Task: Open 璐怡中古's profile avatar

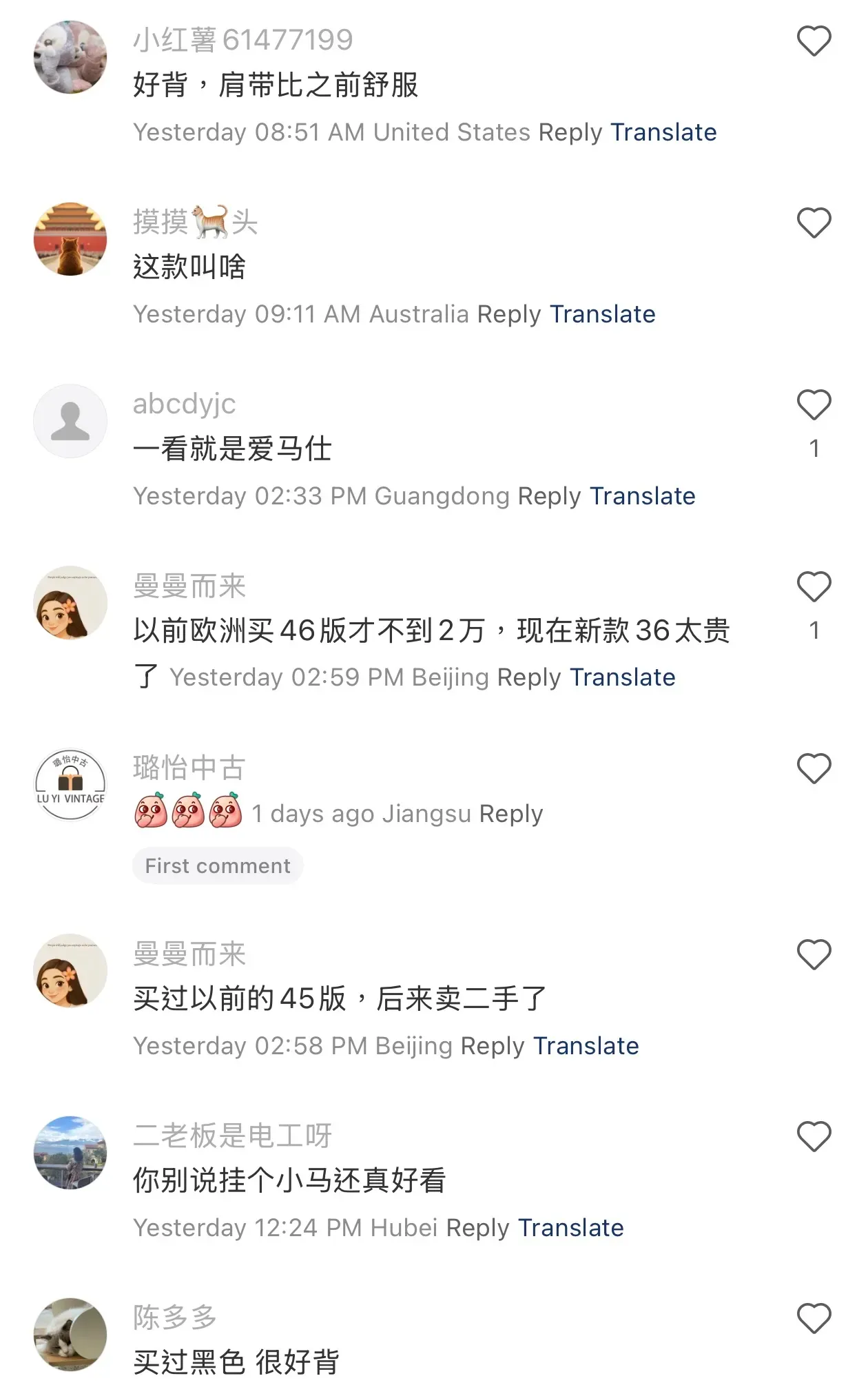Action: 70,785
